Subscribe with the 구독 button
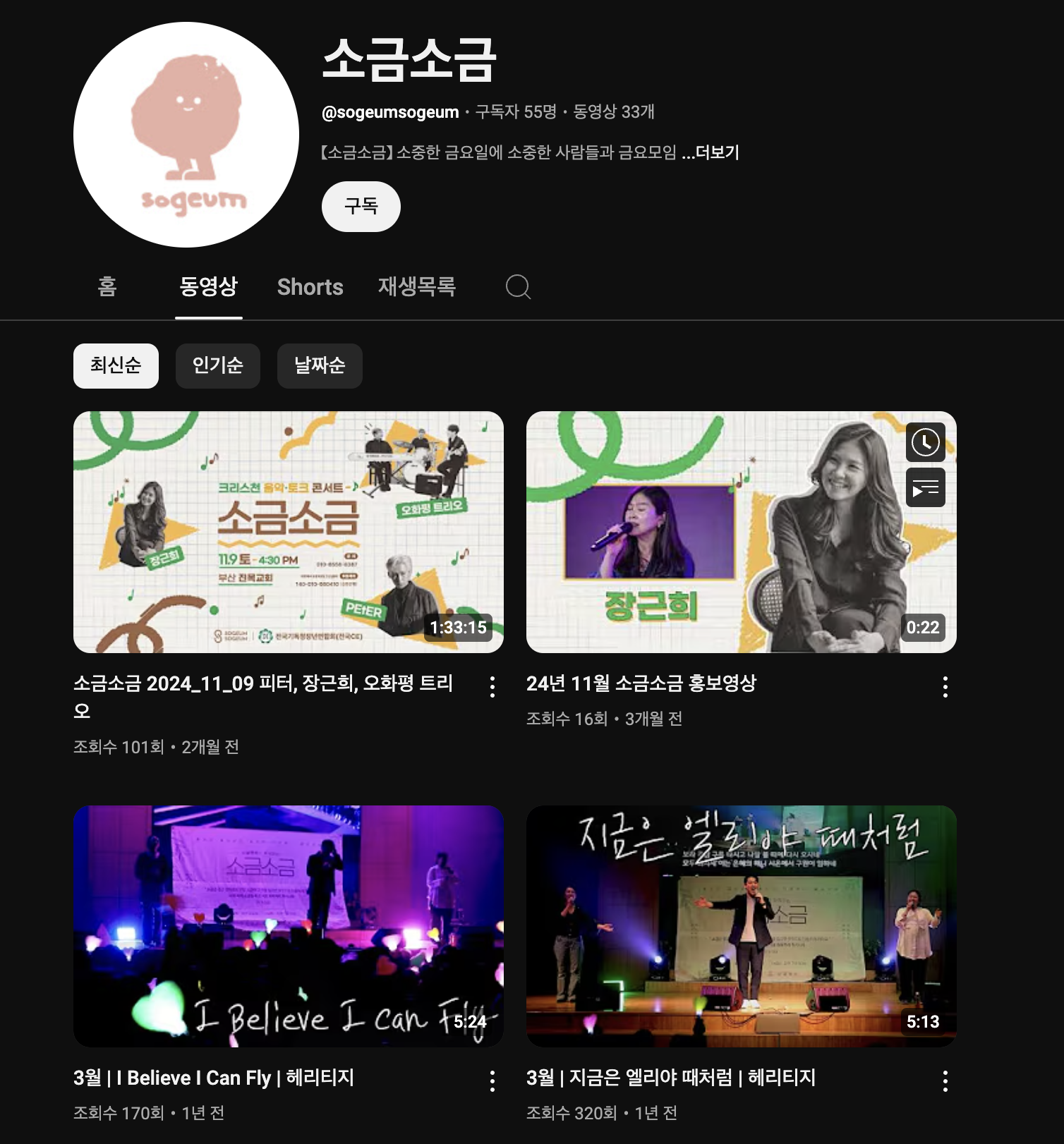This screenshot has height=1144, width=1064. [361, 207]
